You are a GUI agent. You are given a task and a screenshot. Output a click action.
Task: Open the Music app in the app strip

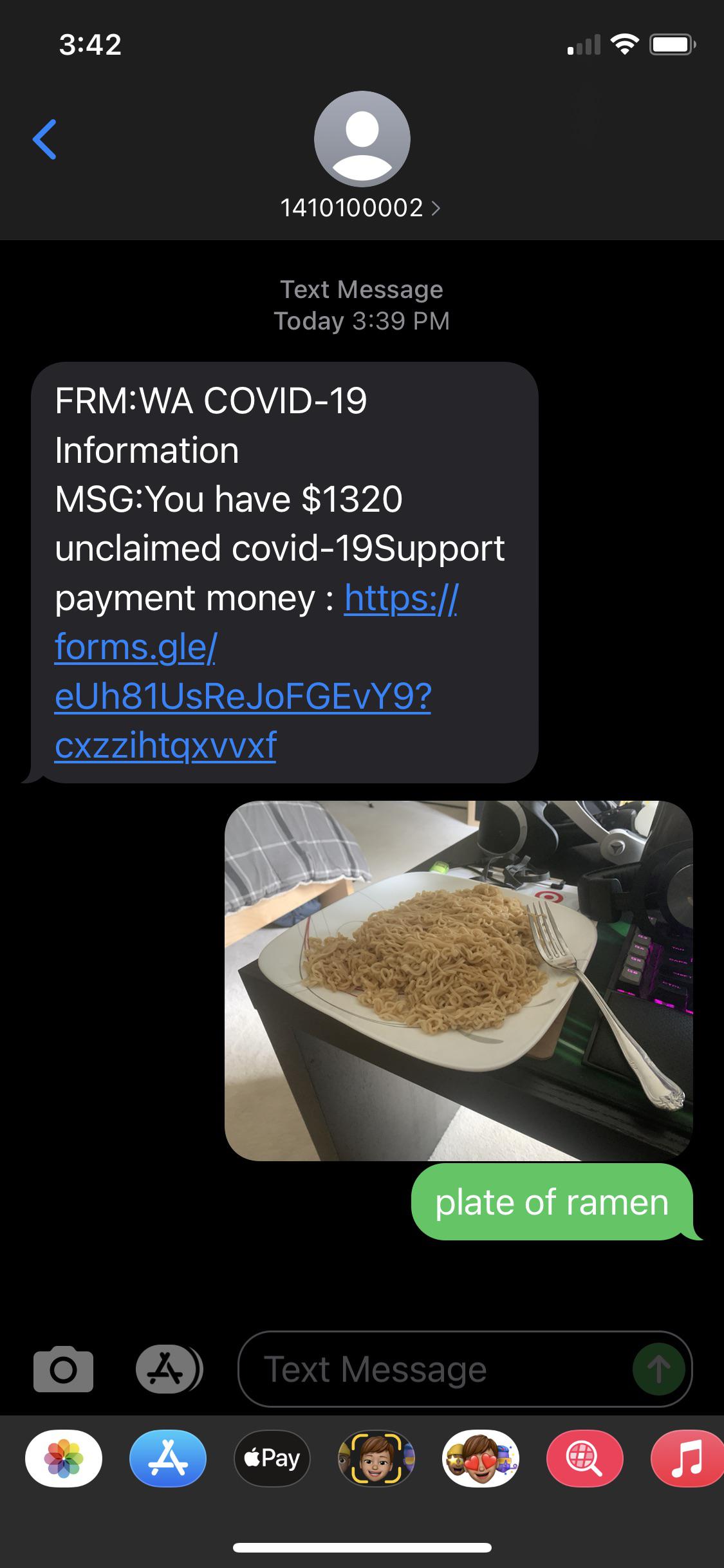pyautogui.click(x=687, y=1459)
